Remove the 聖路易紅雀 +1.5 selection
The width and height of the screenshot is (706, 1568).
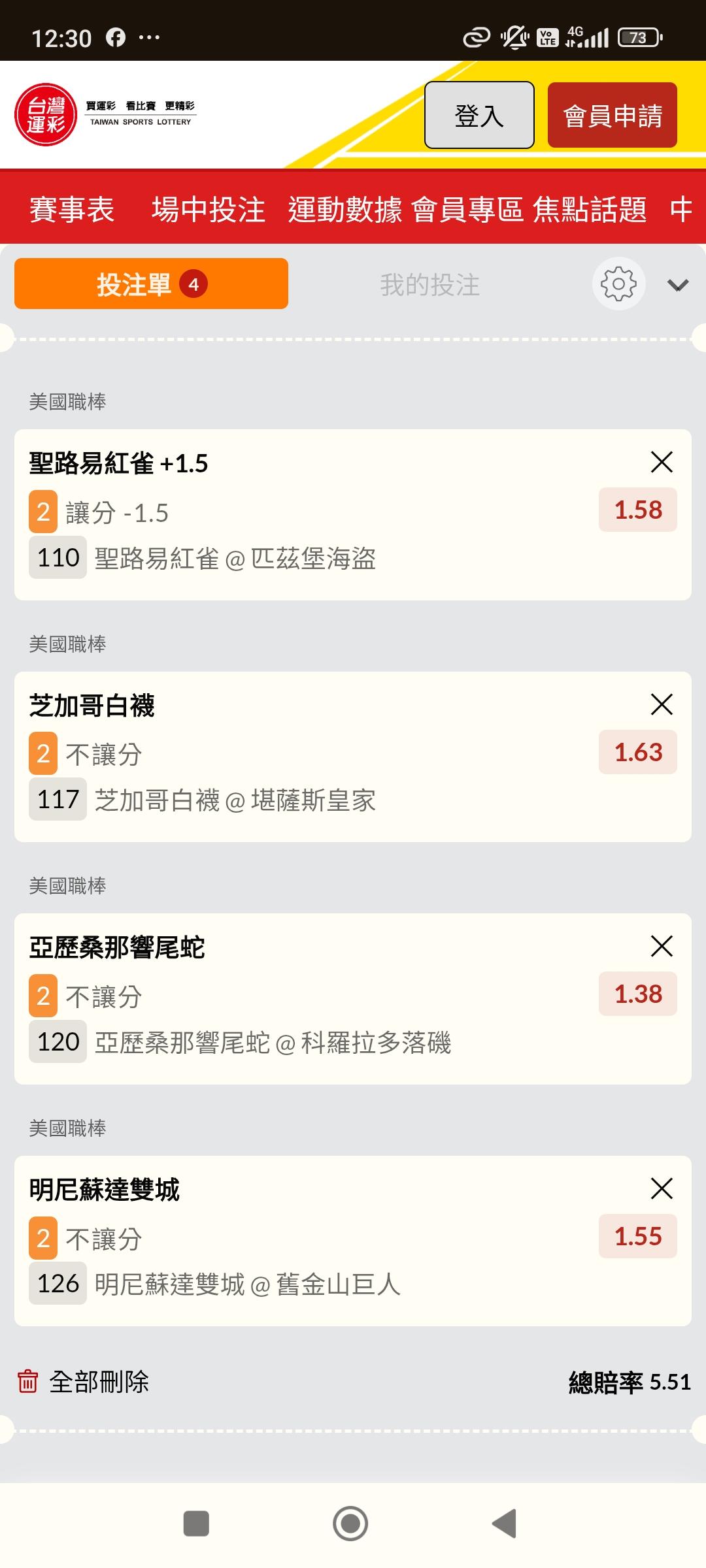(662, 462)
